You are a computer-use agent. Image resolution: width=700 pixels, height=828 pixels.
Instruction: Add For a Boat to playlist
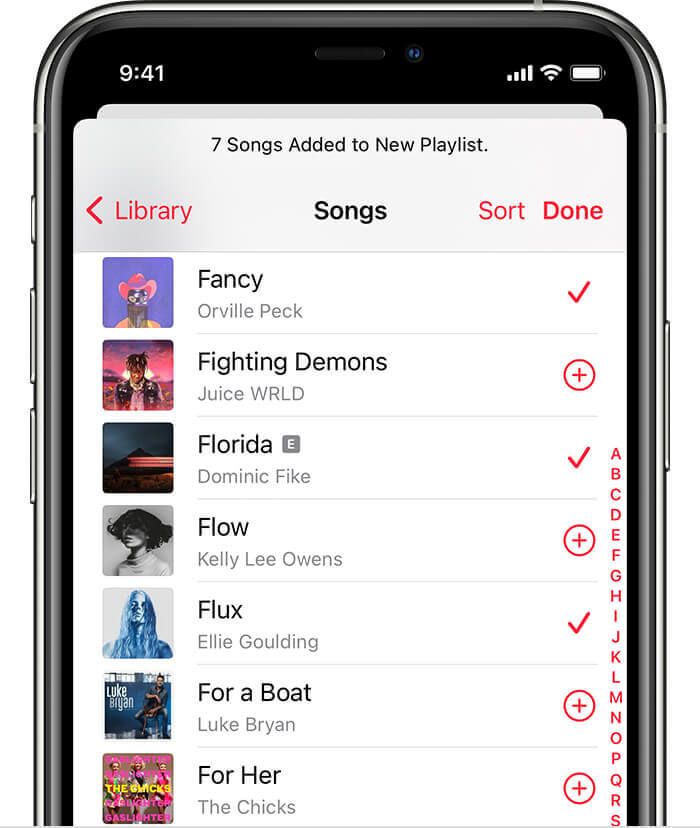coord(579,705)
